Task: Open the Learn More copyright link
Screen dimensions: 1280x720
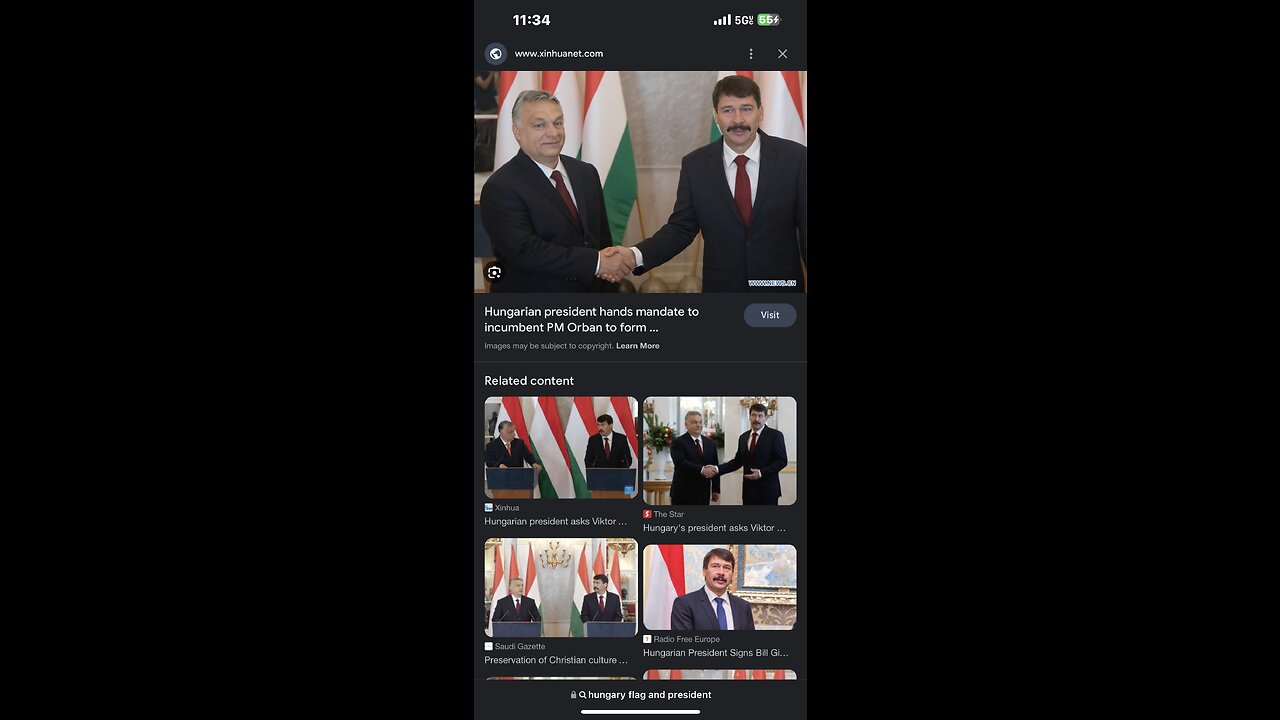Action: (637, 346)
